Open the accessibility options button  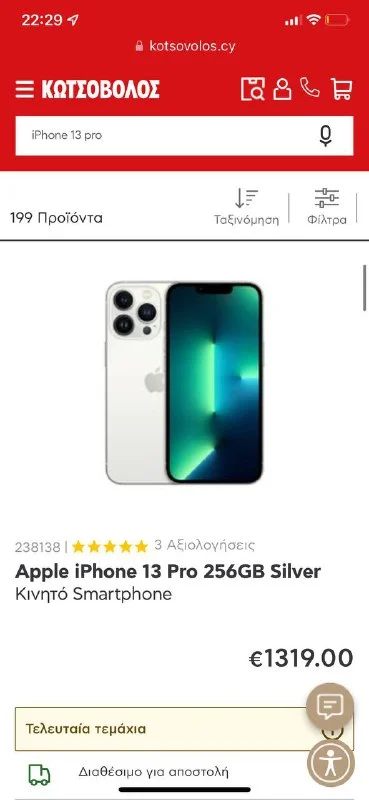tap(331, 764)
